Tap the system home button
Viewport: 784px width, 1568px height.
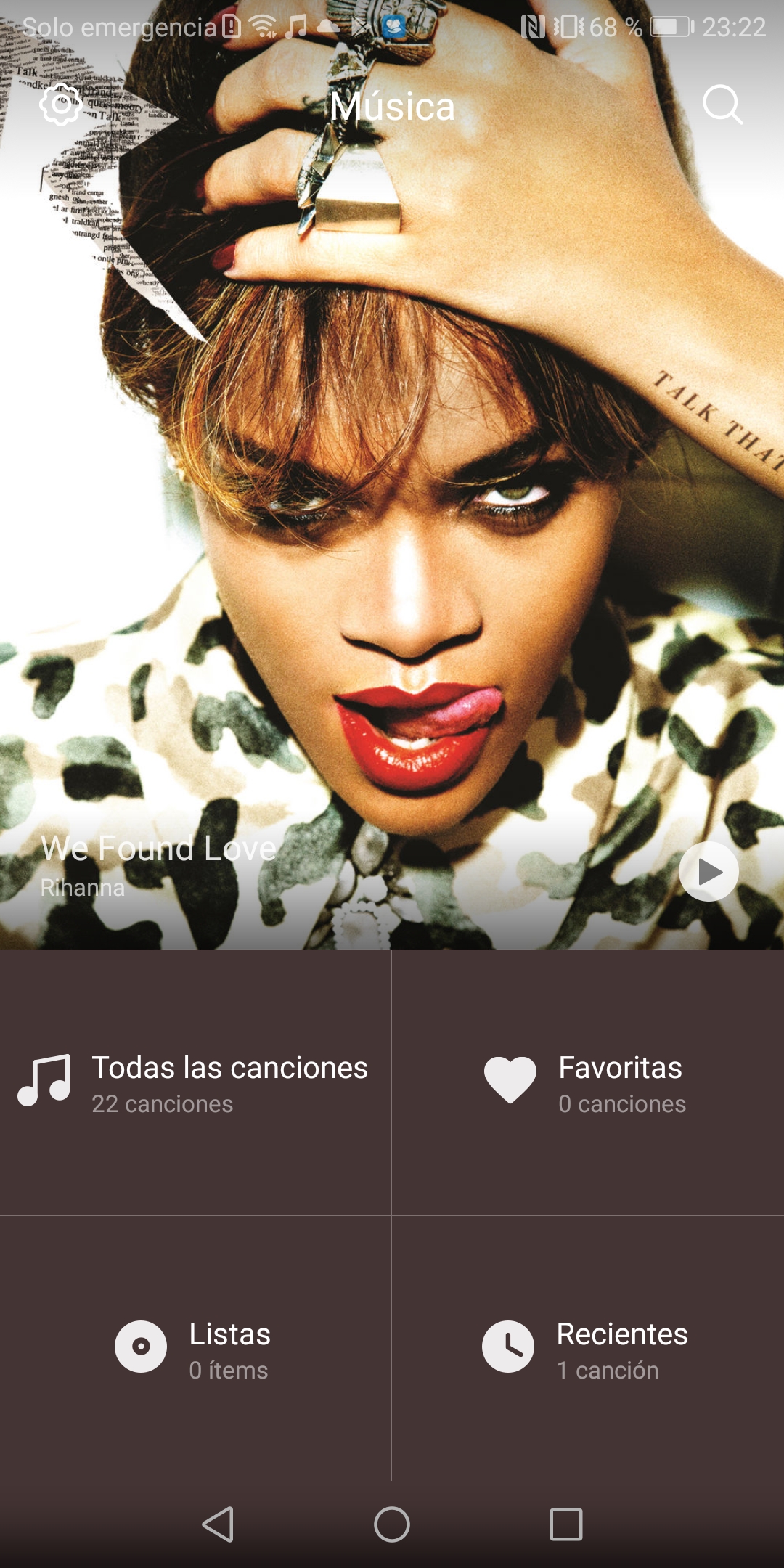point(392,1524)
